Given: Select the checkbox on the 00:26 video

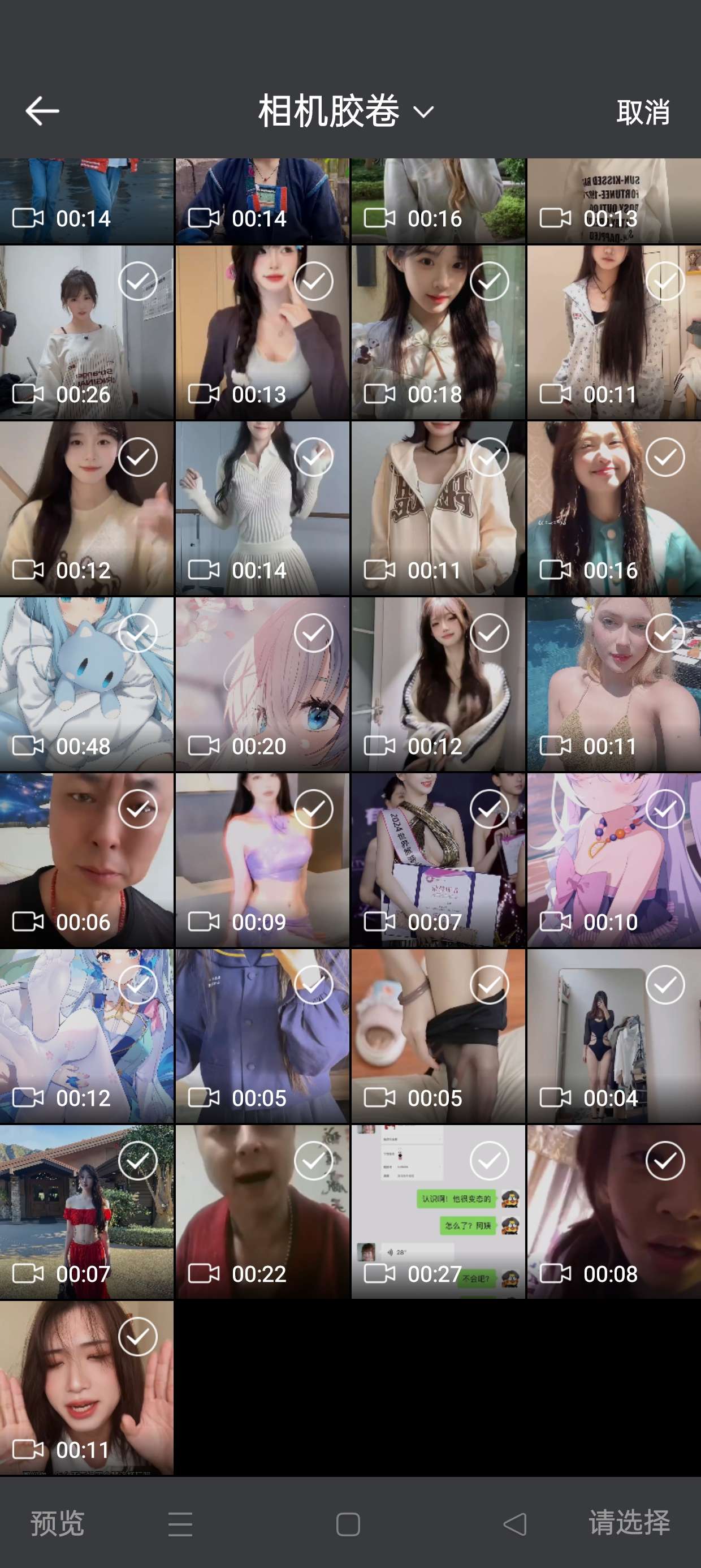Looking at the screenshot, I should click(137, 281).
